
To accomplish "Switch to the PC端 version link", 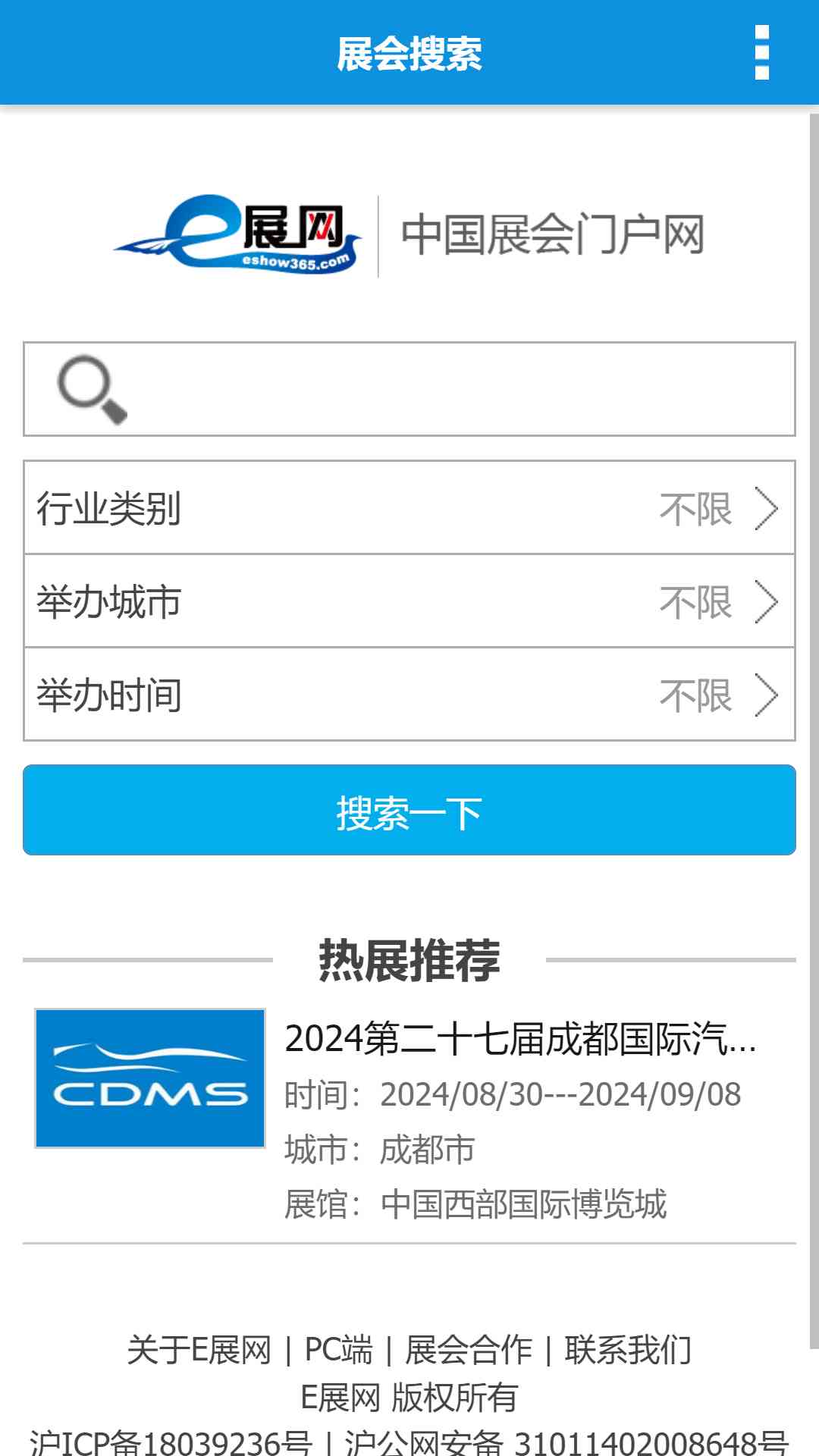I will tap(338, 1350).
